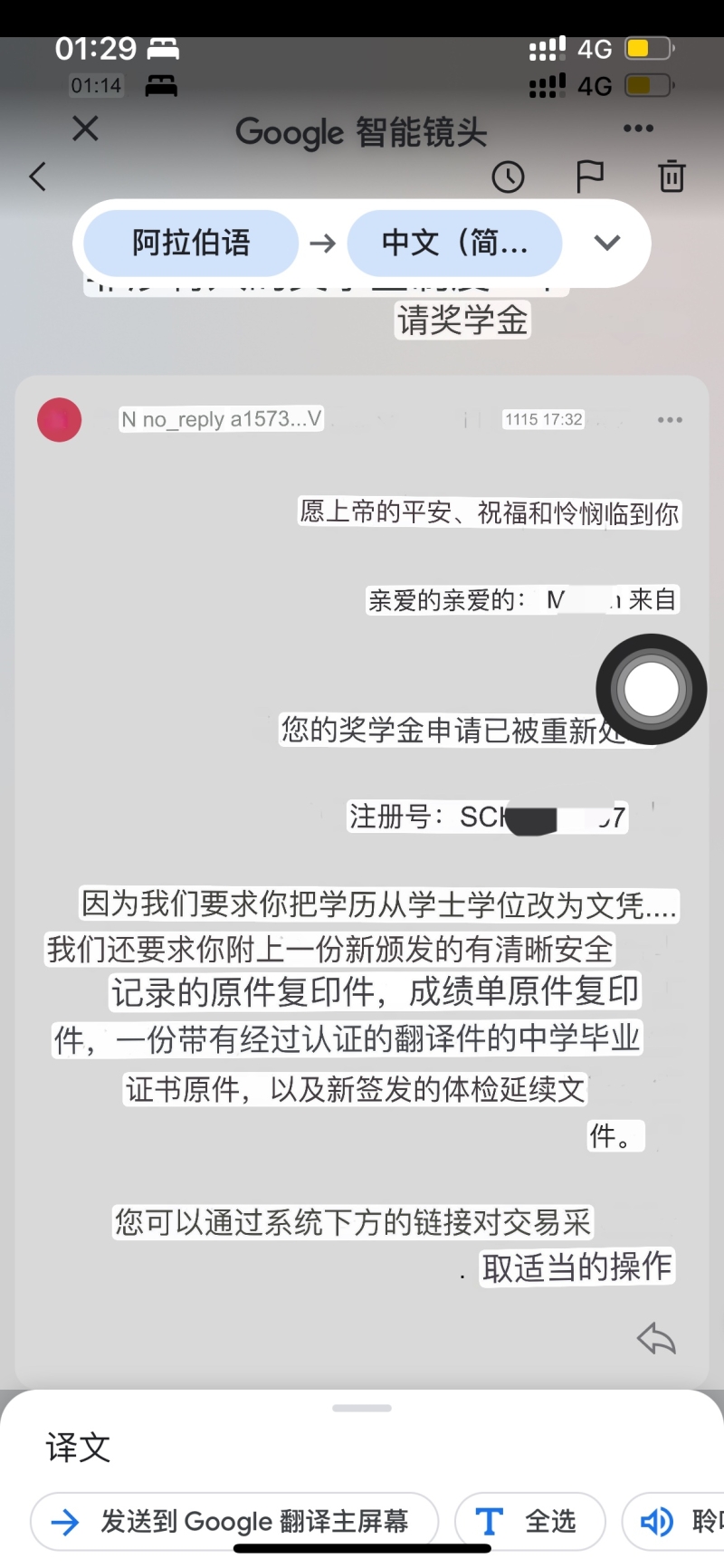Select 发送到 Google 翻译主屏幕

(234, 1522)
